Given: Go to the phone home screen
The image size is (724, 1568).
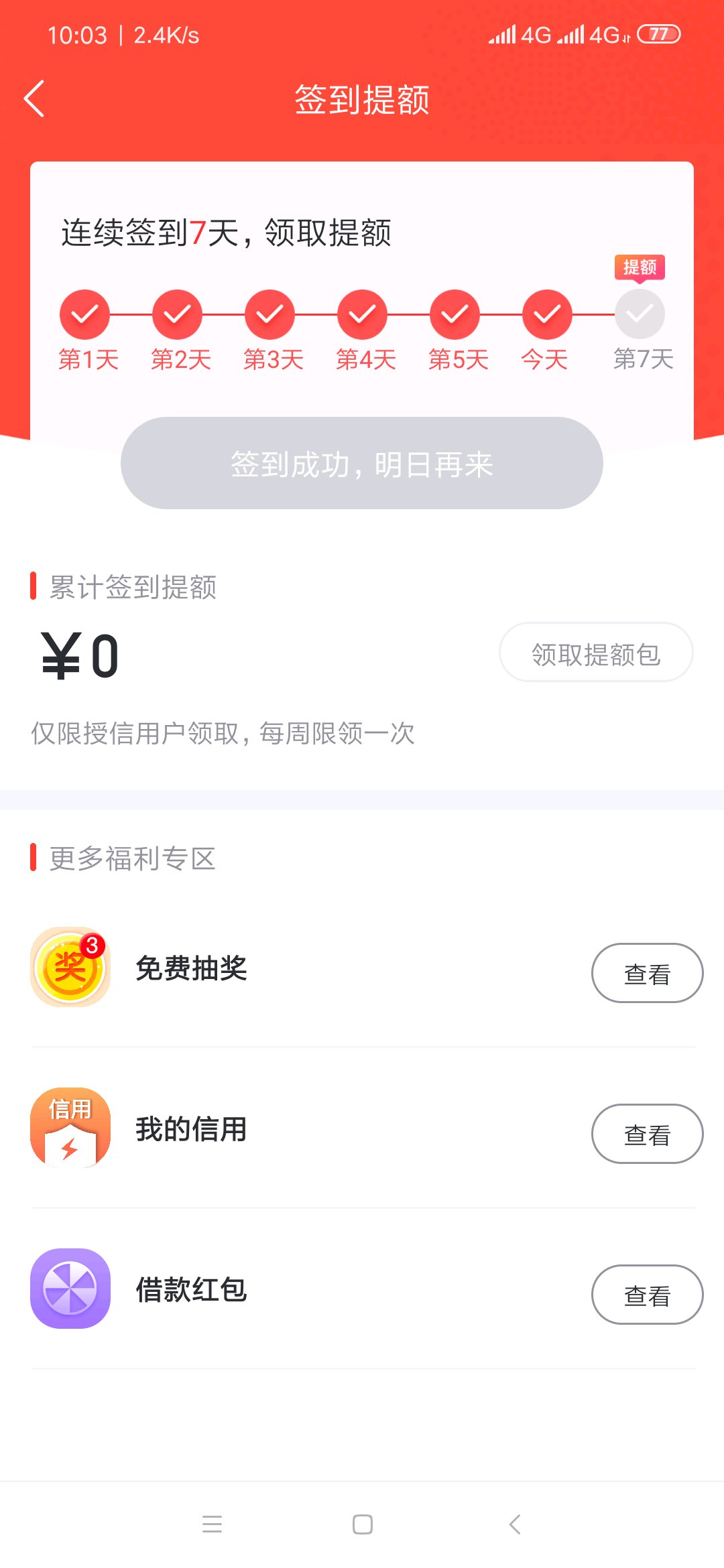Looking at the screenshot, I should (362, 1524).
